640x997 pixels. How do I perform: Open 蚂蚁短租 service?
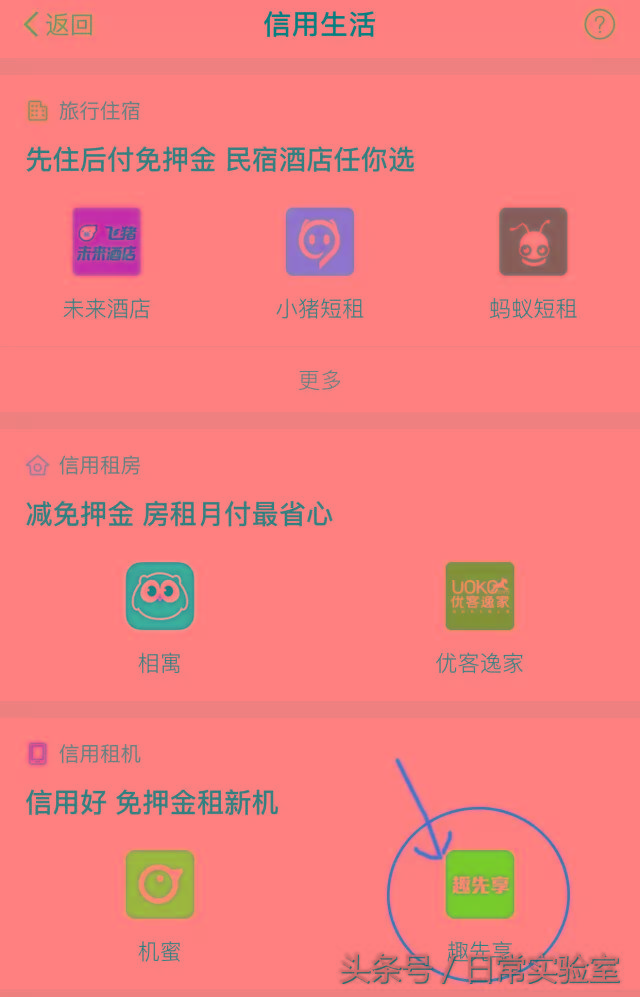pyautogui.click(x=533, y=242)
